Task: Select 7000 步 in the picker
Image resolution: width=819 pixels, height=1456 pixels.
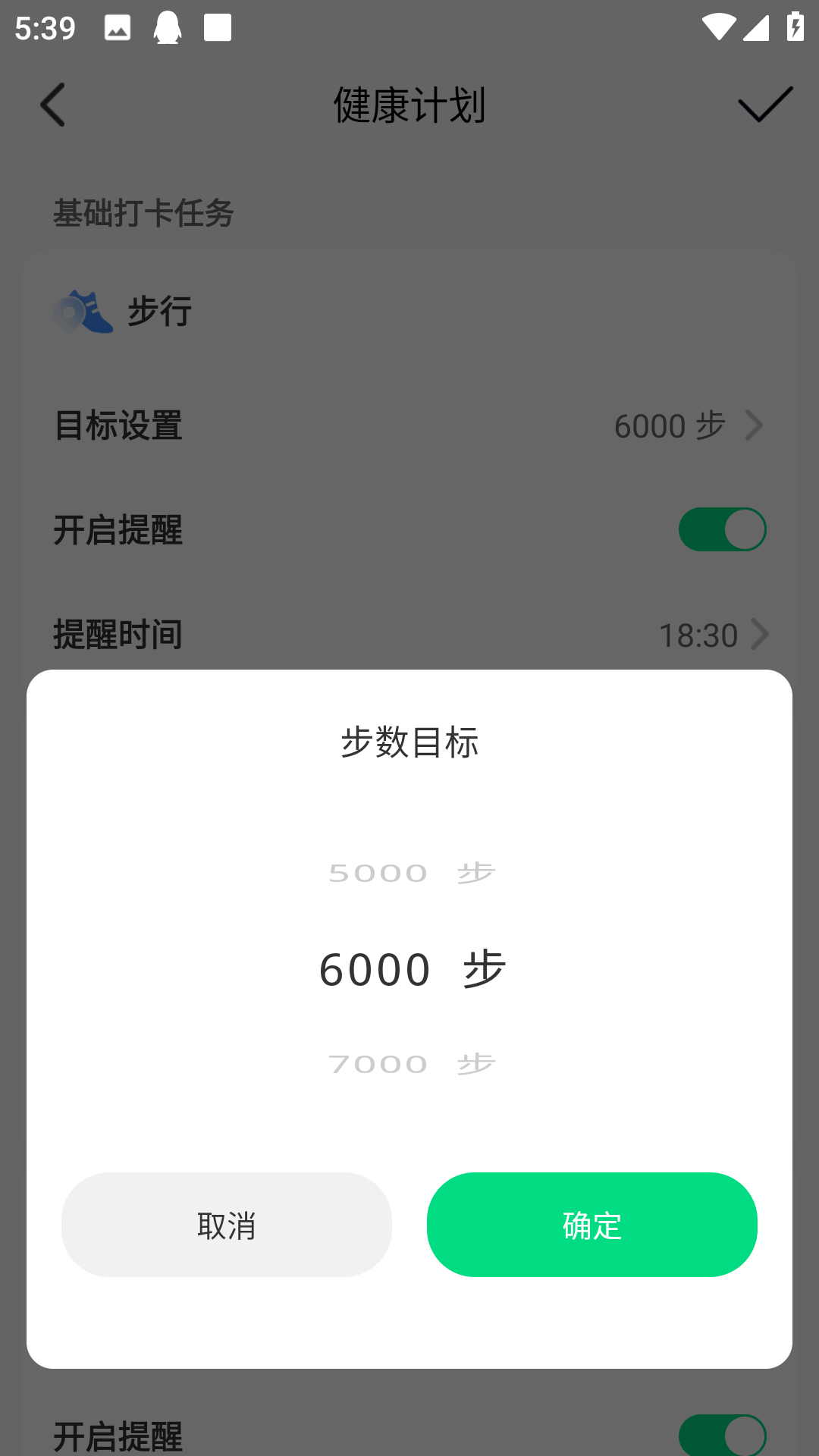Action: pos(410,1064)
